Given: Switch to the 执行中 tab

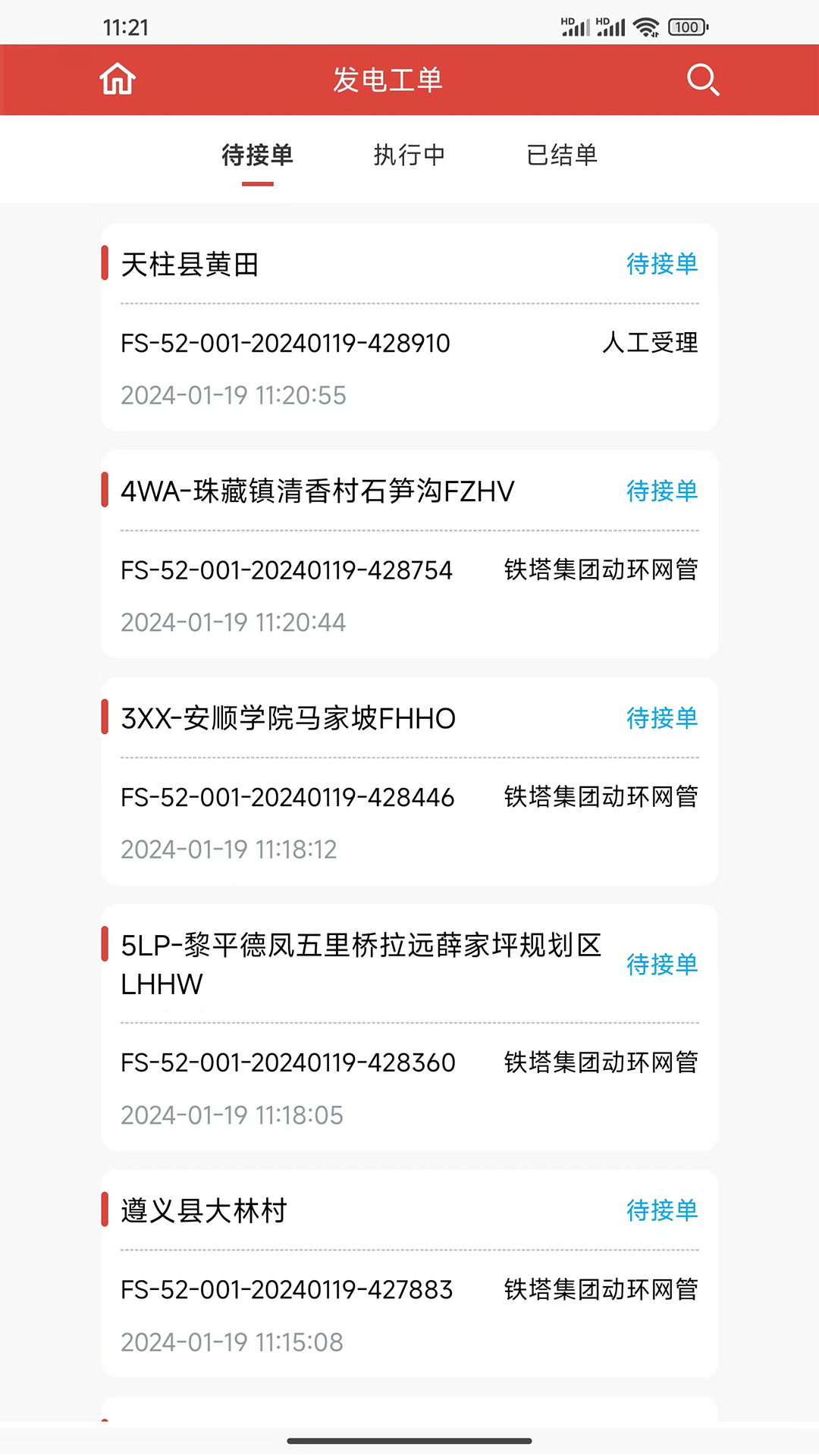Looking at the screenshot, I should (409, 155).
